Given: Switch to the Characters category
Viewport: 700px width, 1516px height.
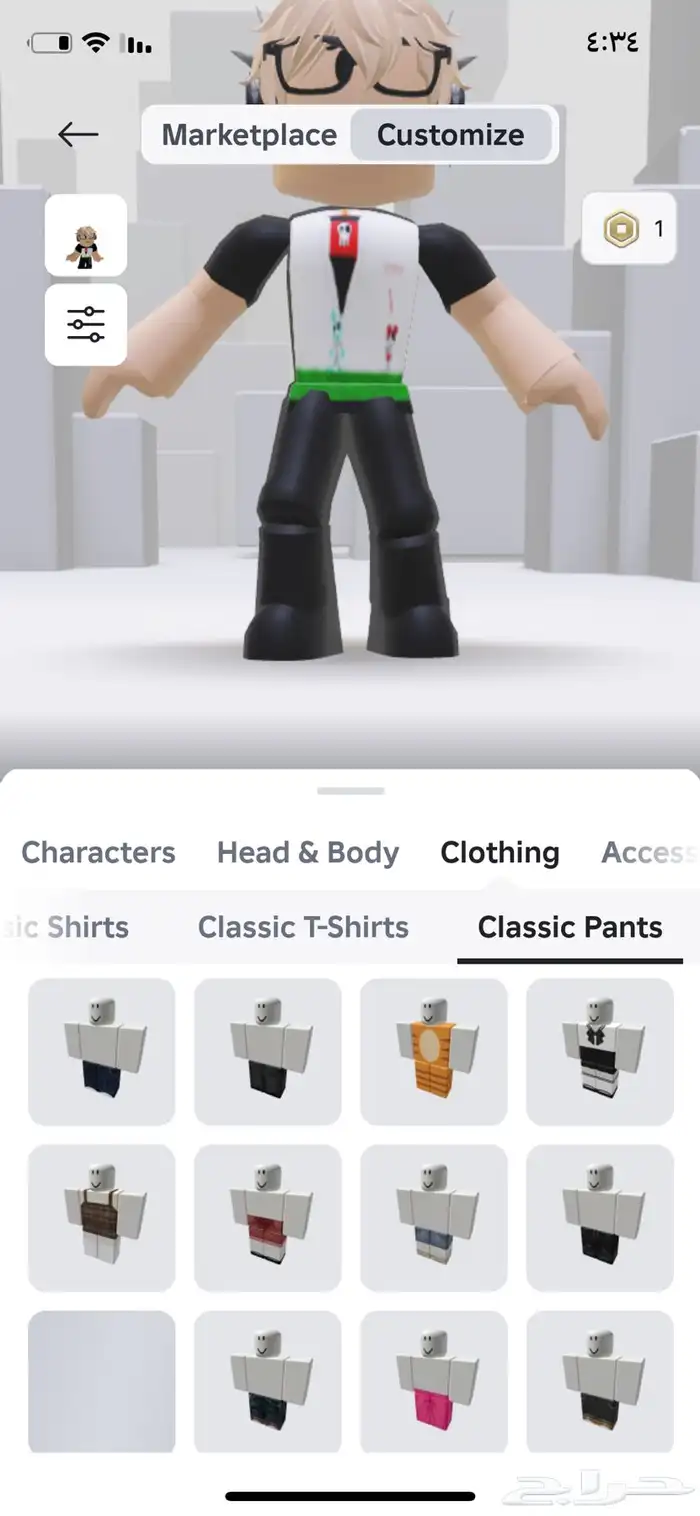Looking at the screenshot, I should tap(98, 852).
